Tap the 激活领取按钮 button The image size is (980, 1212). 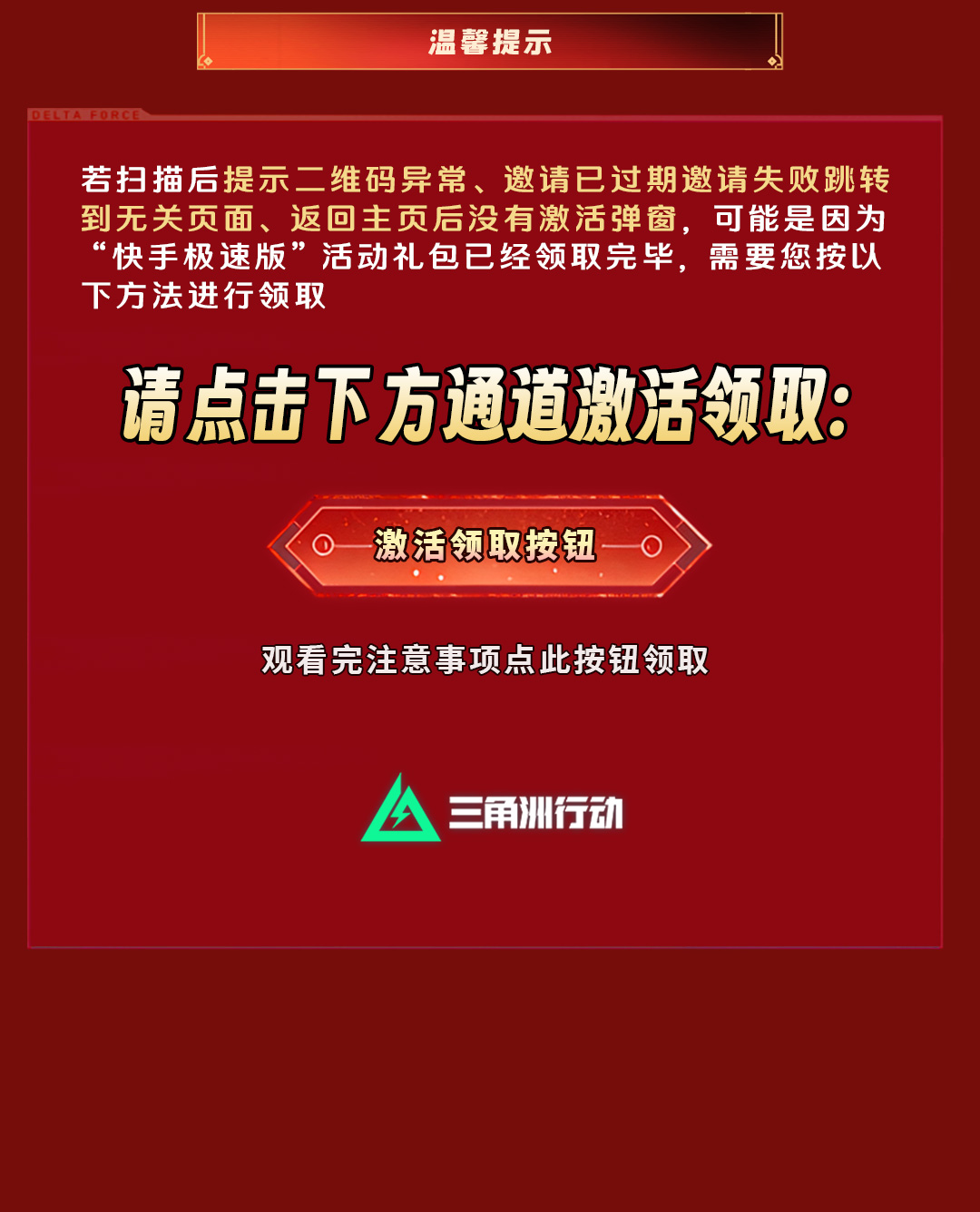coord(488,546)
